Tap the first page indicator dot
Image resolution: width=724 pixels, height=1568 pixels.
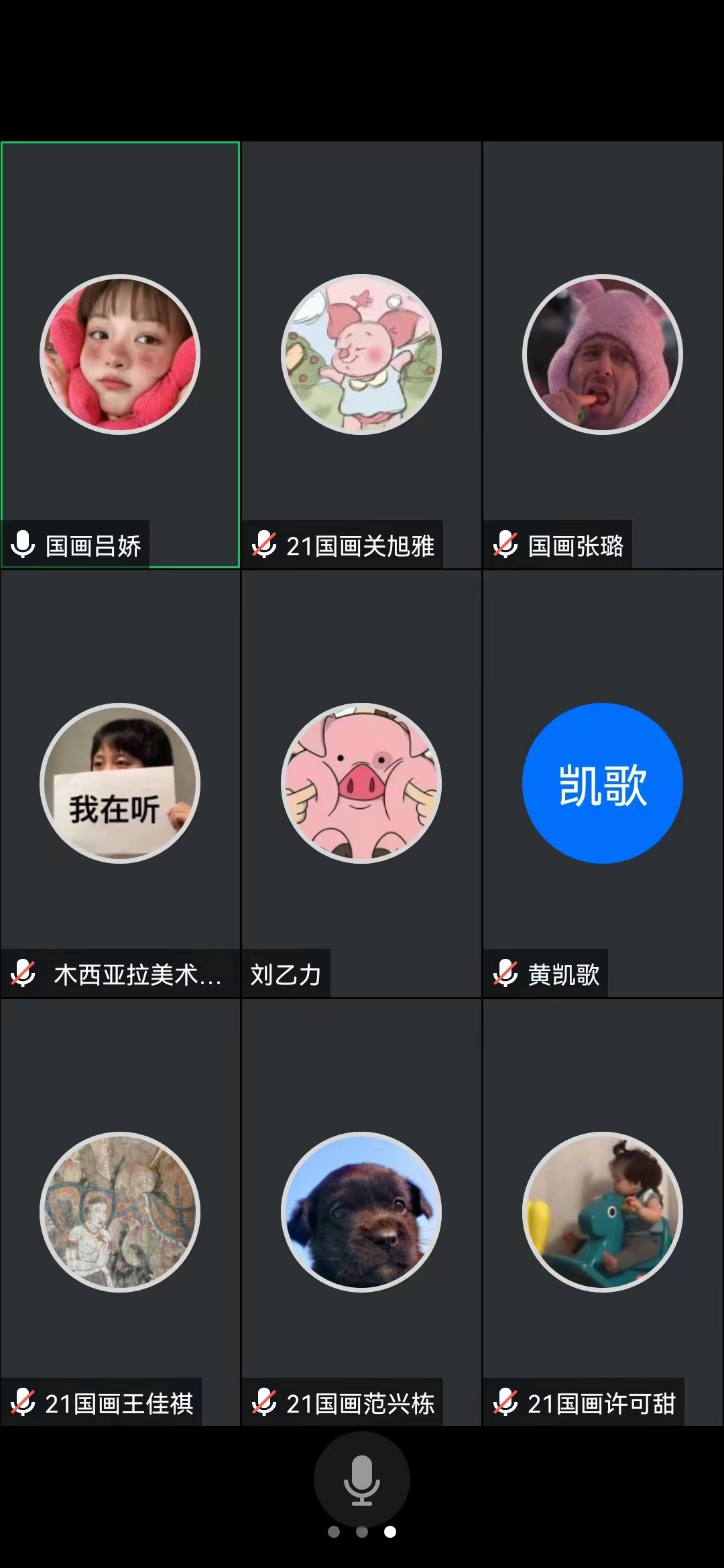click(334, 1532)
